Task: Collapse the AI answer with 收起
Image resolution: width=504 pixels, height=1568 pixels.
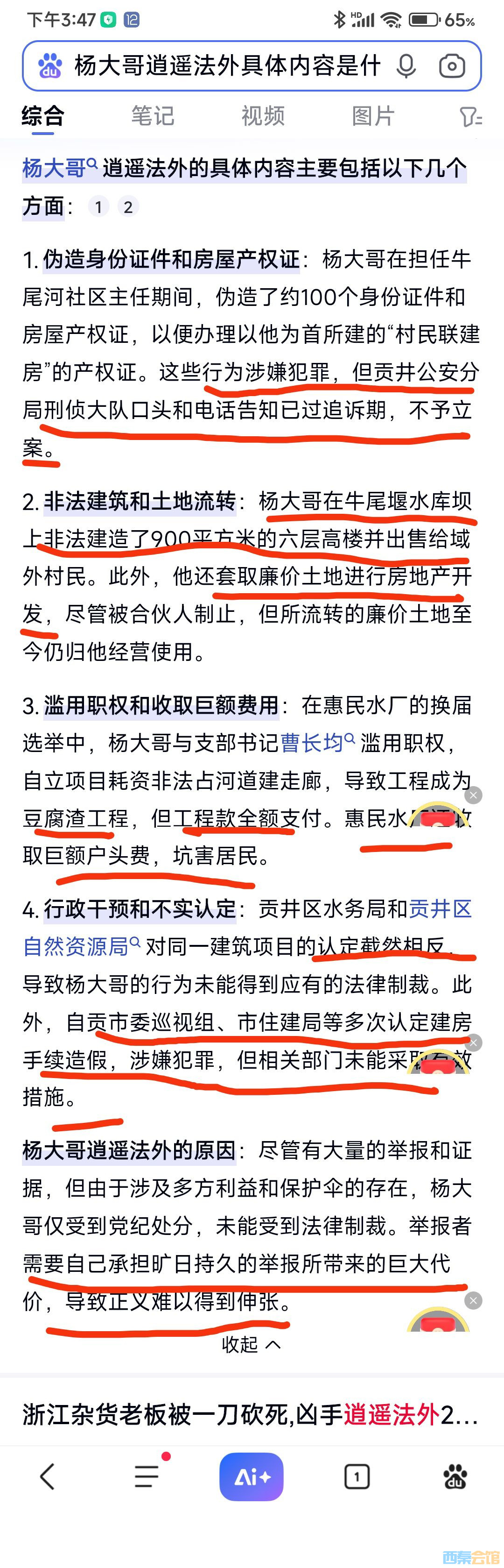Action: [x=251, y=1344]
